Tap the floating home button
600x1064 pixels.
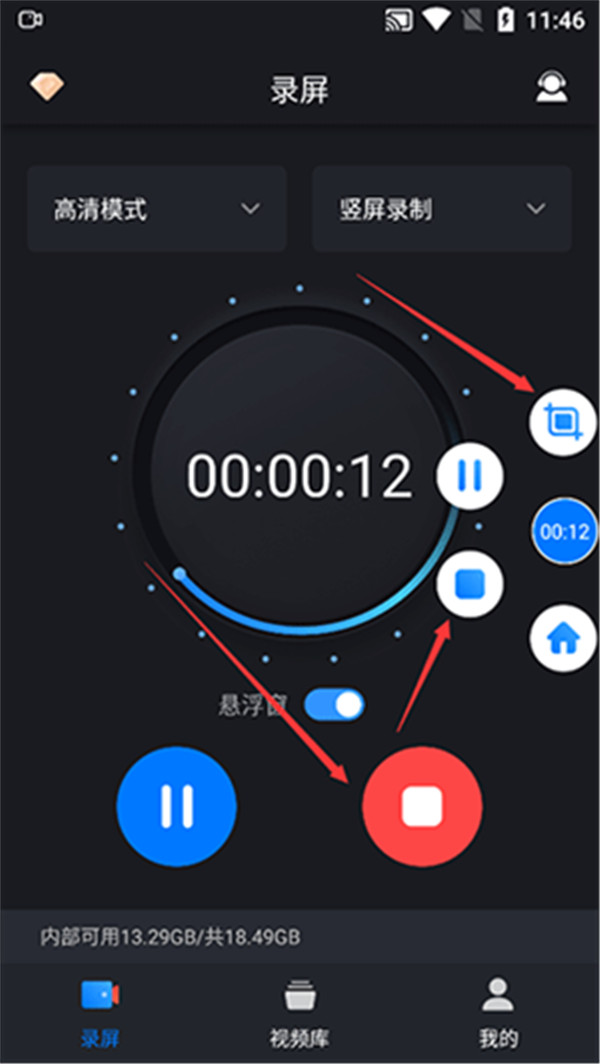(x=562, y=637)
